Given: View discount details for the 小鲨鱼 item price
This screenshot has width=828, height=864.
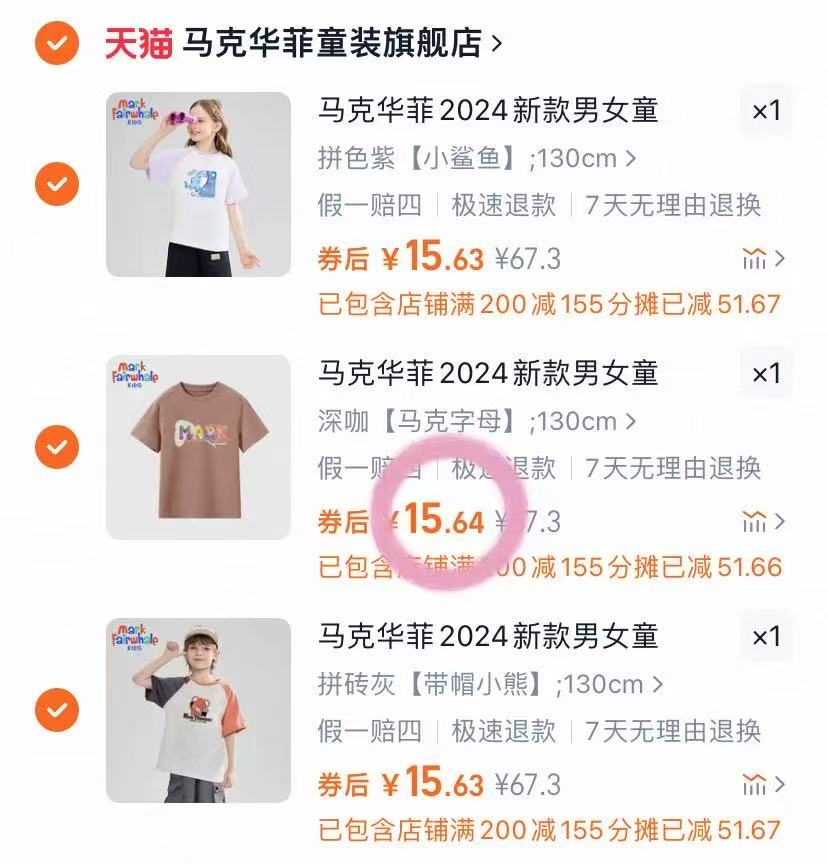Looking at the screenshot, I should pos(764,259).
